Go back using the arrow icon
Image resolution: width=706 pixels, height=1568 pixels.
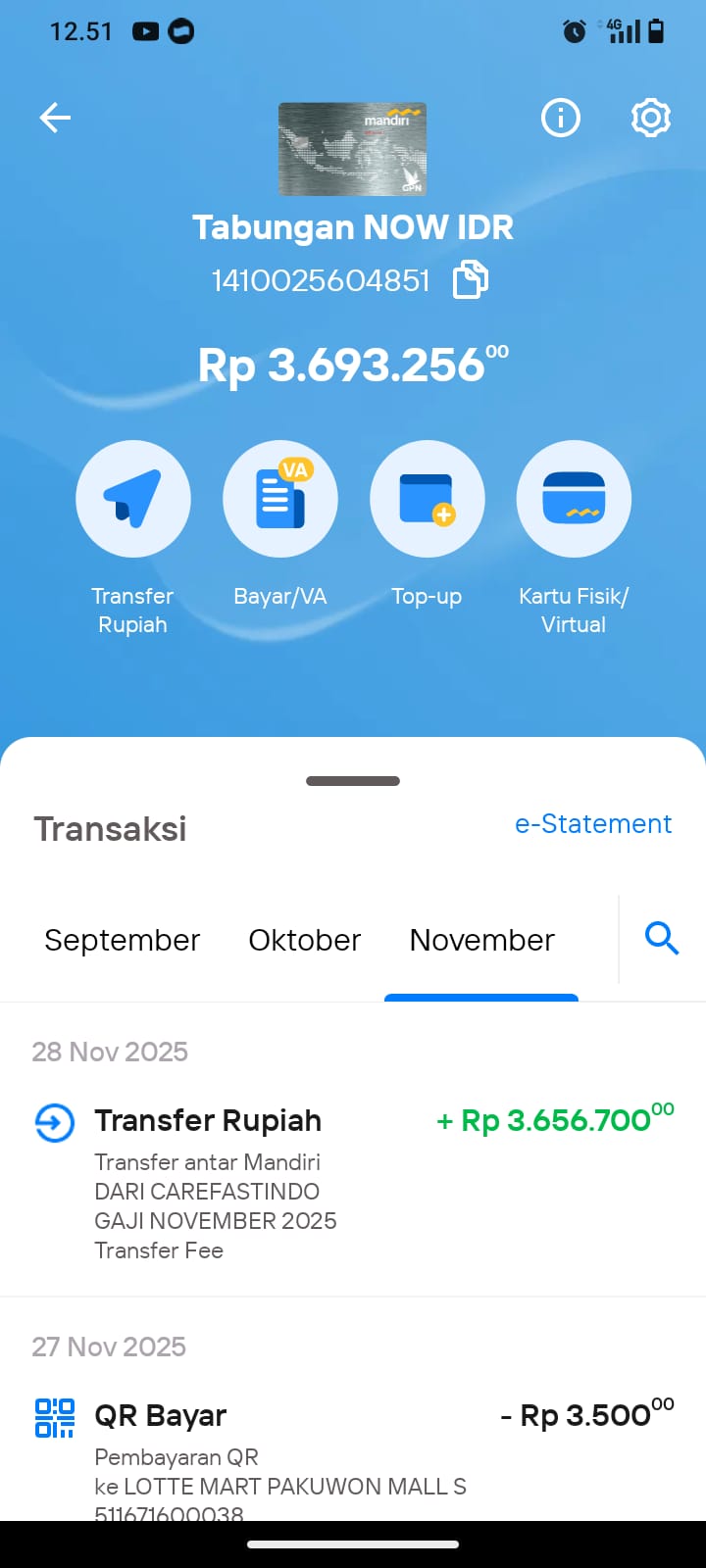(55, 119)
